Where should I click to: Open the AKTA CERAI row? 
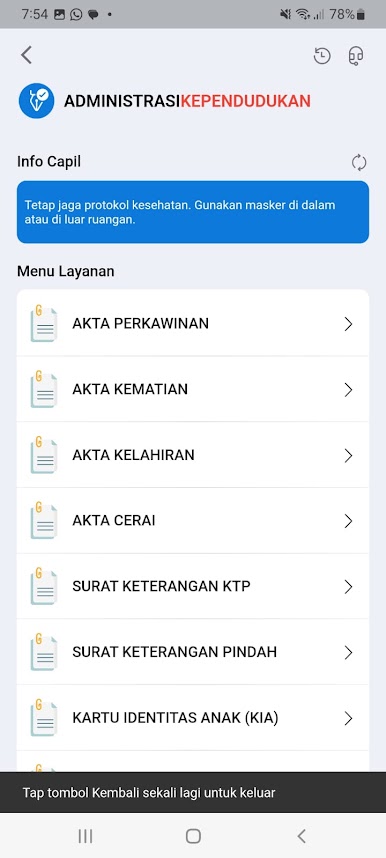click(193, 520)
